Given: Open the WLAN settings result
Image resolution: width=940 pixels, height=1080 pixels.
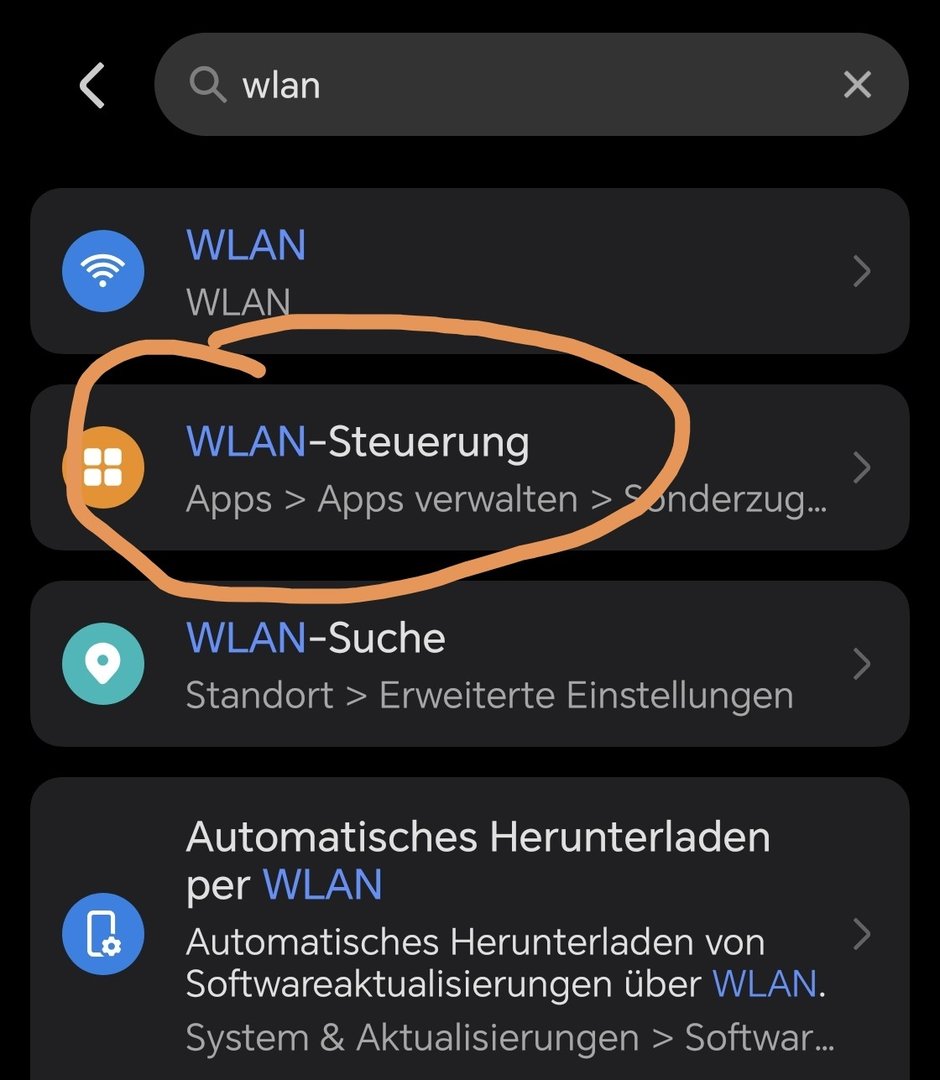Looking at the screenshot, I should [470, 271].
